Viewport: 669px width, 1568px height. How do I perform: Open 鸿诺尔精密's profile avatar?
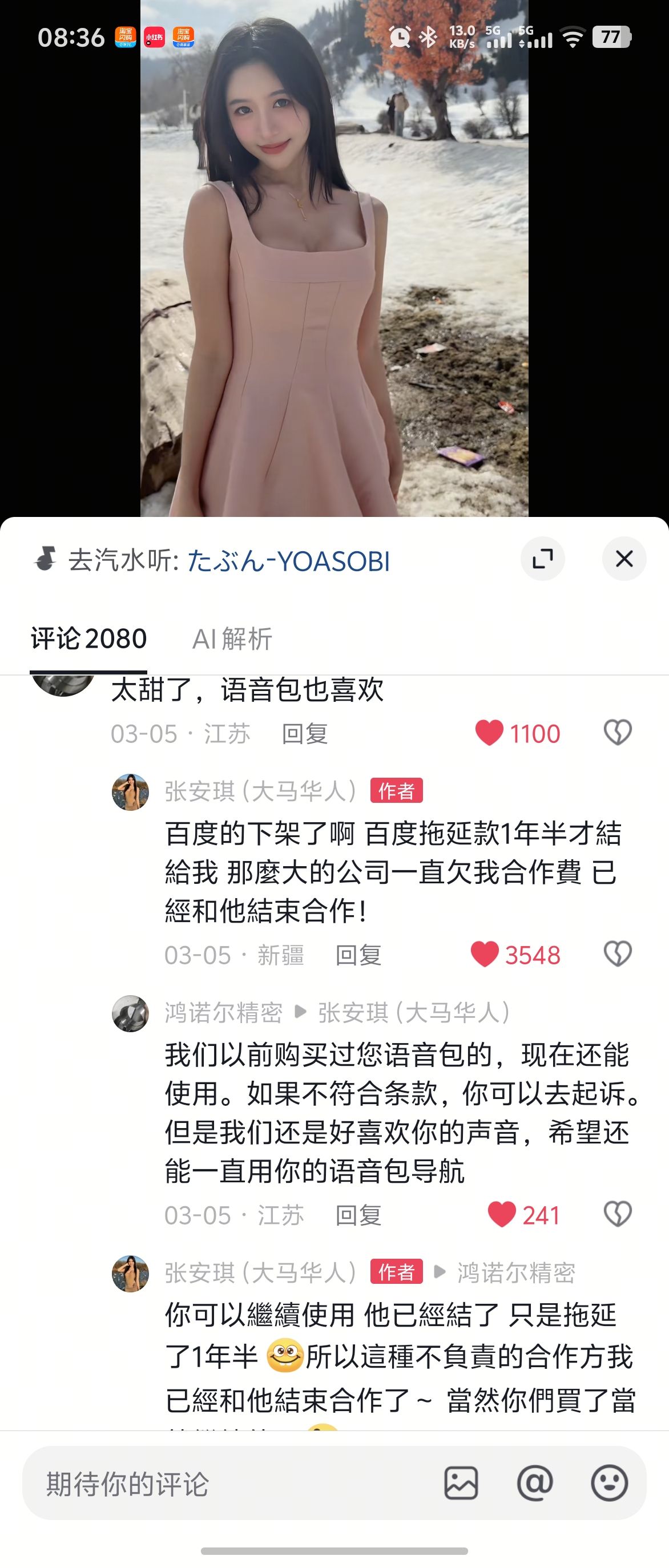(130, 1013)
